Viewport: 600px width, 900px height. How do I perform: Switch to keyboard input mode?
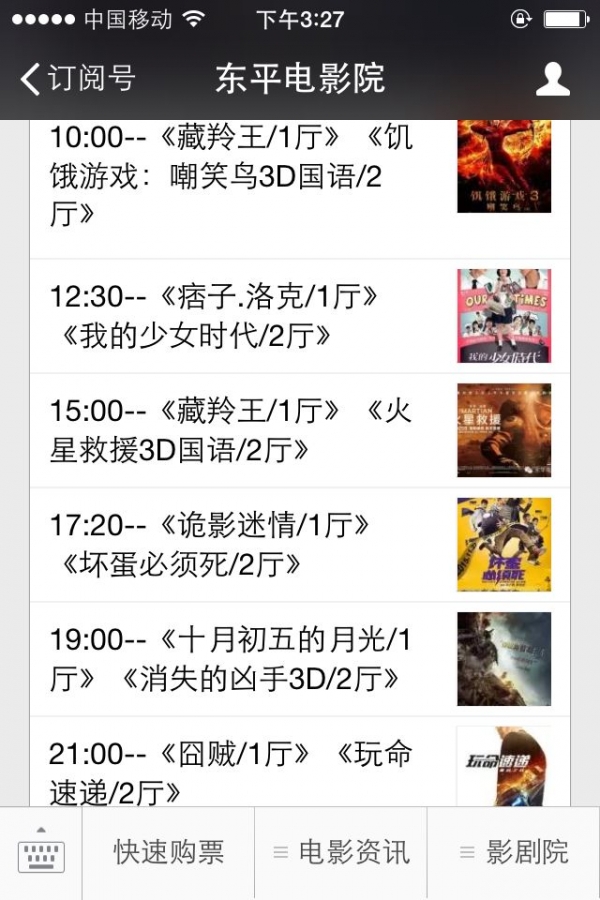[x=41, y=853]
